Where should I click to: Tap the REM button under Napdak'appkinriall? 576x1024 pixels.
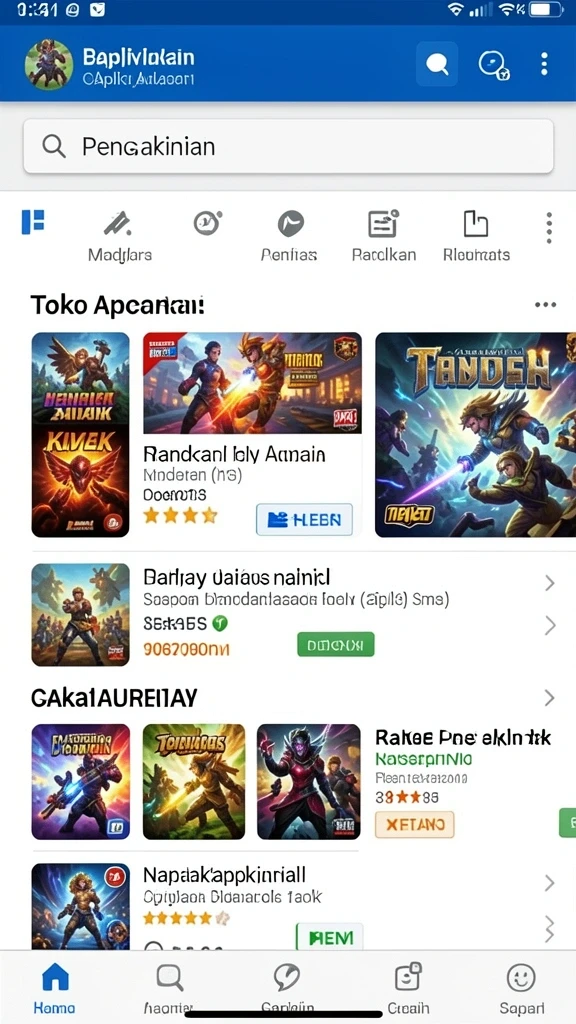coord(330,938)
